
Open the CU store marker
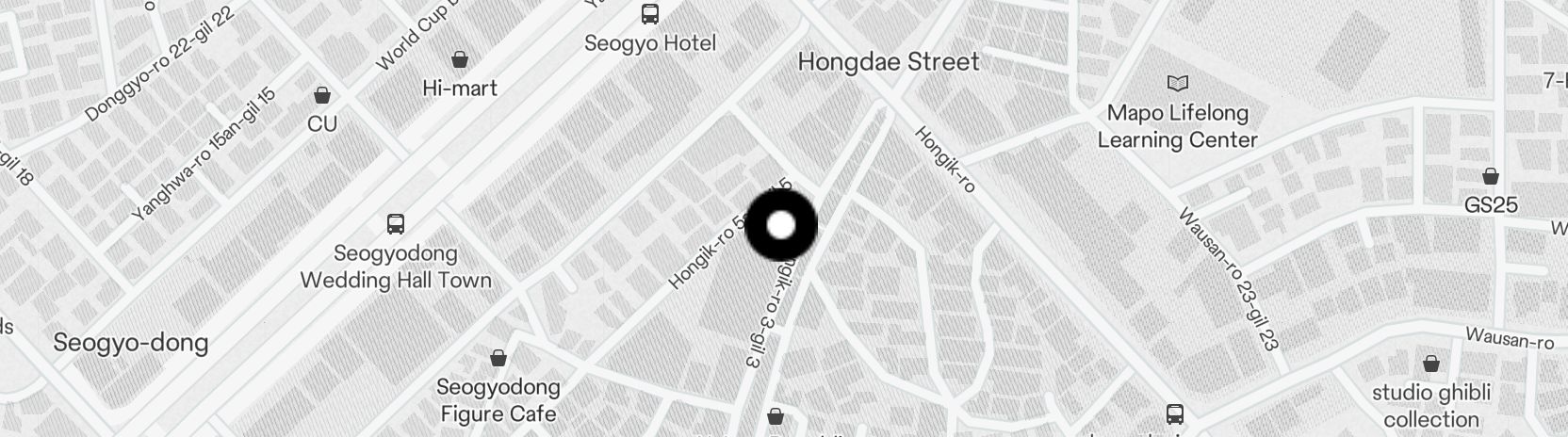tap(322, 96)
